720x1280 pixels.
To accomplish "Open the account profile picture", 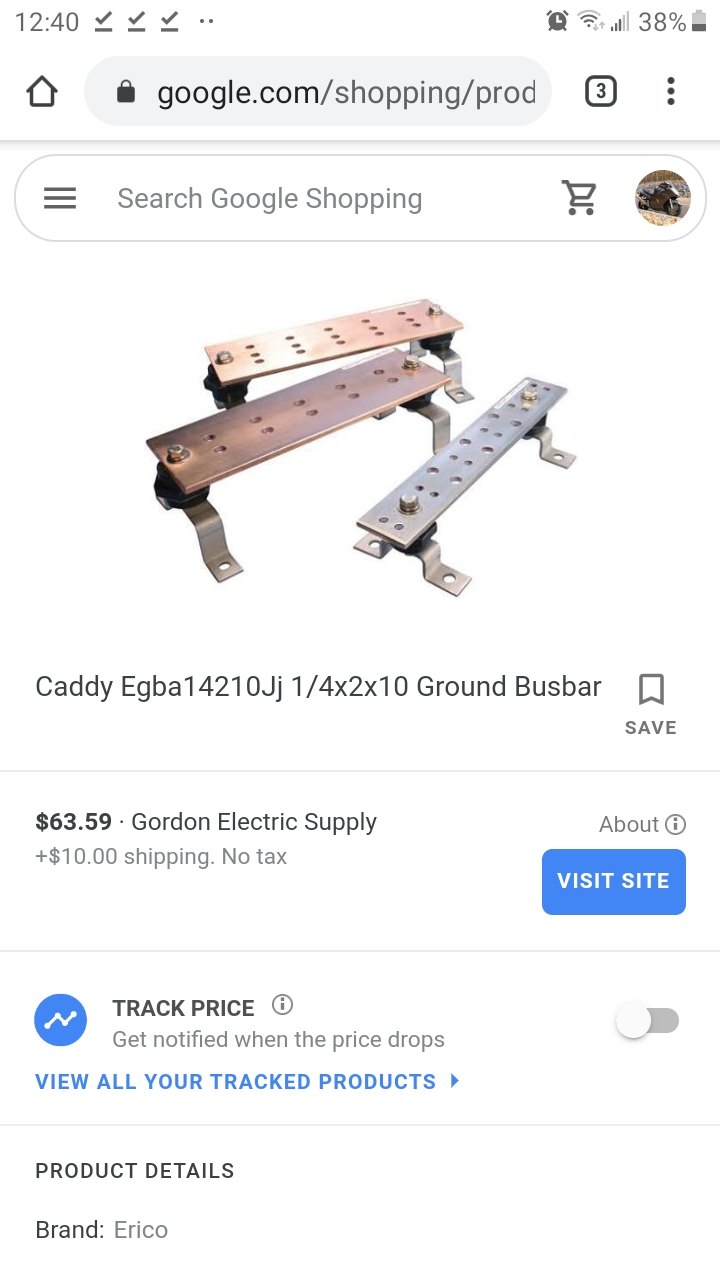I will (x=662, y=198).
